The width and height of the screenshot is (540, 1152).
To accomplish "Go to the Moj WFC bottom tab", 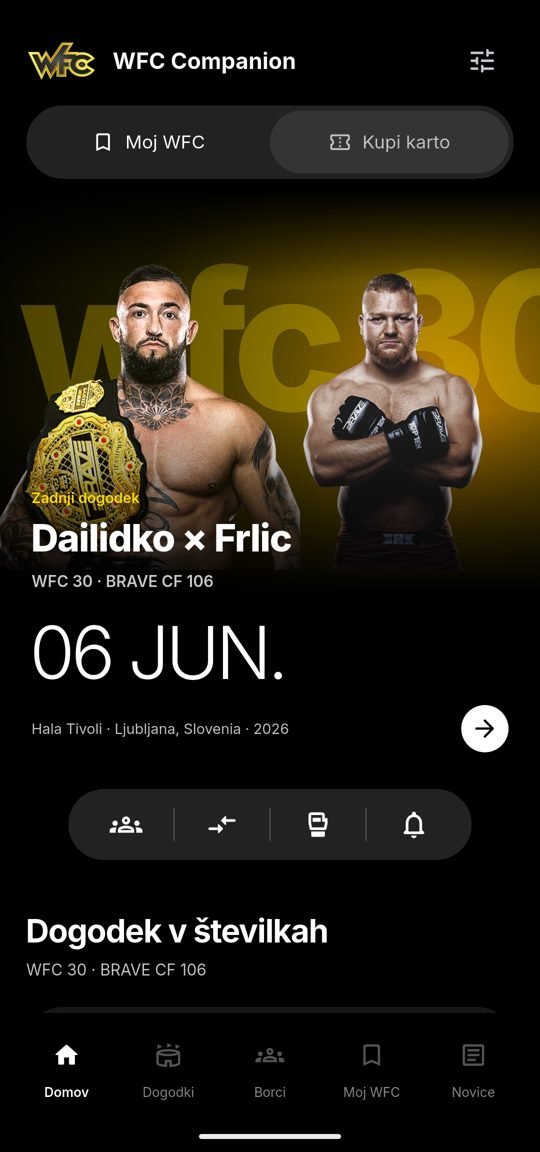I will pyautogui.click(x=371, y=1070).
